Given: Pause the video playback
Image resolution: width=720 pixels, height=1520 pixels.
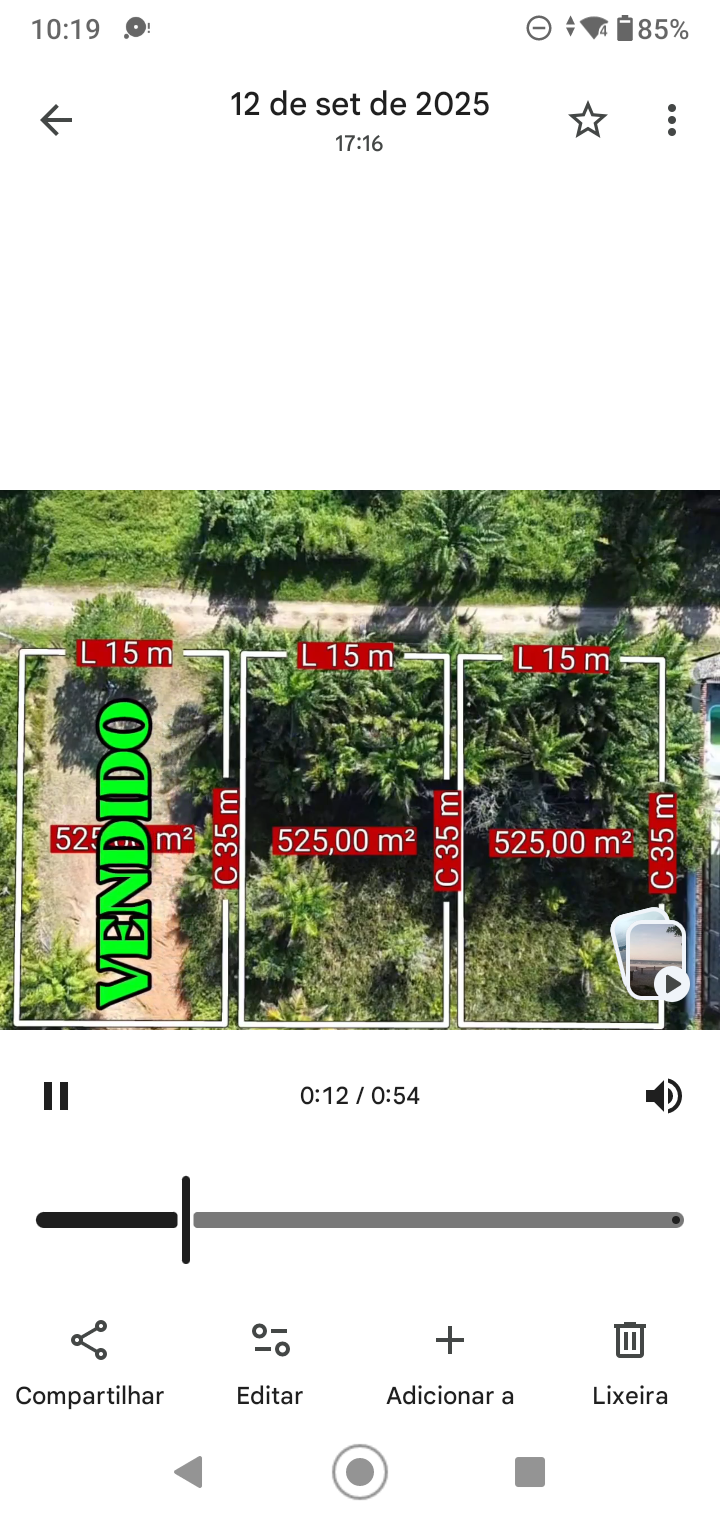Looking at the screenshot, I should (x=56, y=1096).
